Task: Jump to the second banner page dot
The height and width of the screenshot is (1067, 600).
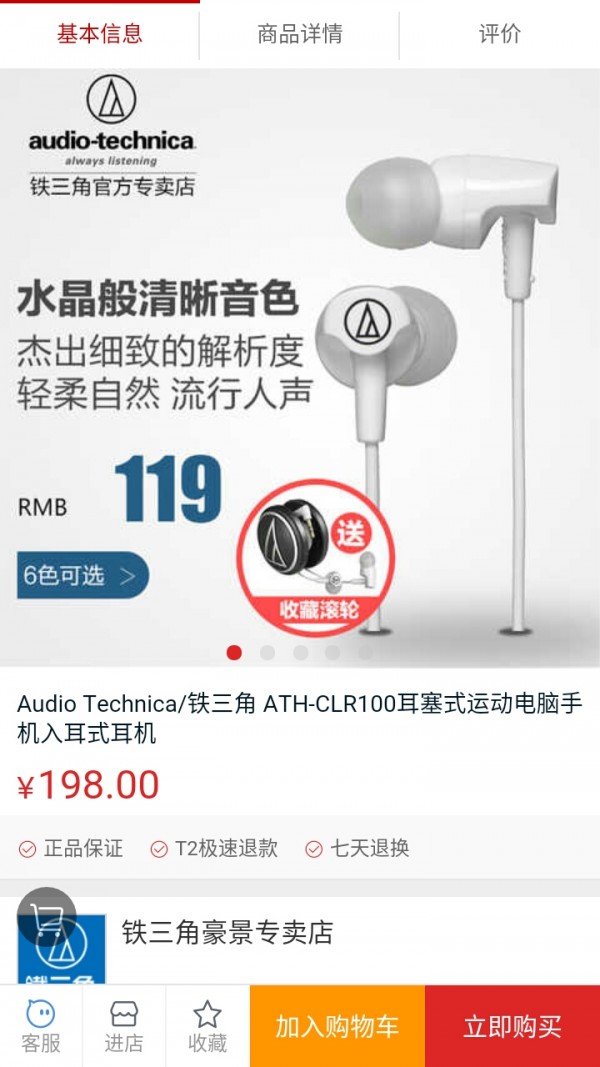Action: click(x=267, y=653)
